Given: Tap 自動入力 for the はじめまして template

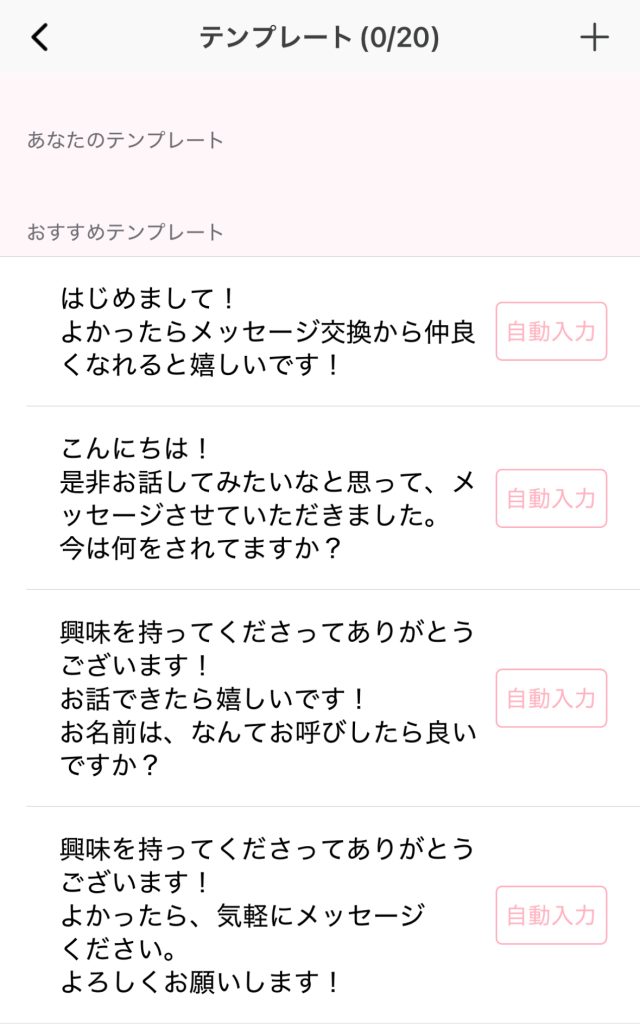Looking at the screenshot, I should point(551,331).
